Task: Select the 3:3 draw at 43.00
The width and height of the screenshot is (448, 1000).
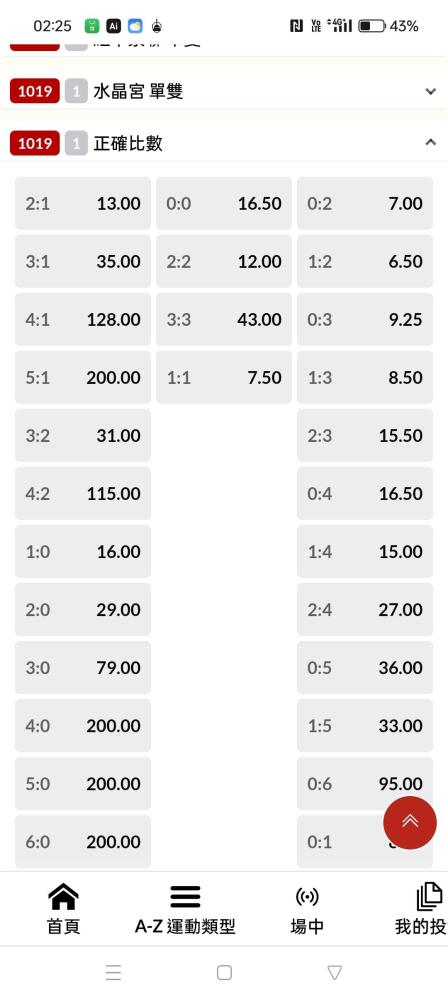Action: [x=224, y=320]
